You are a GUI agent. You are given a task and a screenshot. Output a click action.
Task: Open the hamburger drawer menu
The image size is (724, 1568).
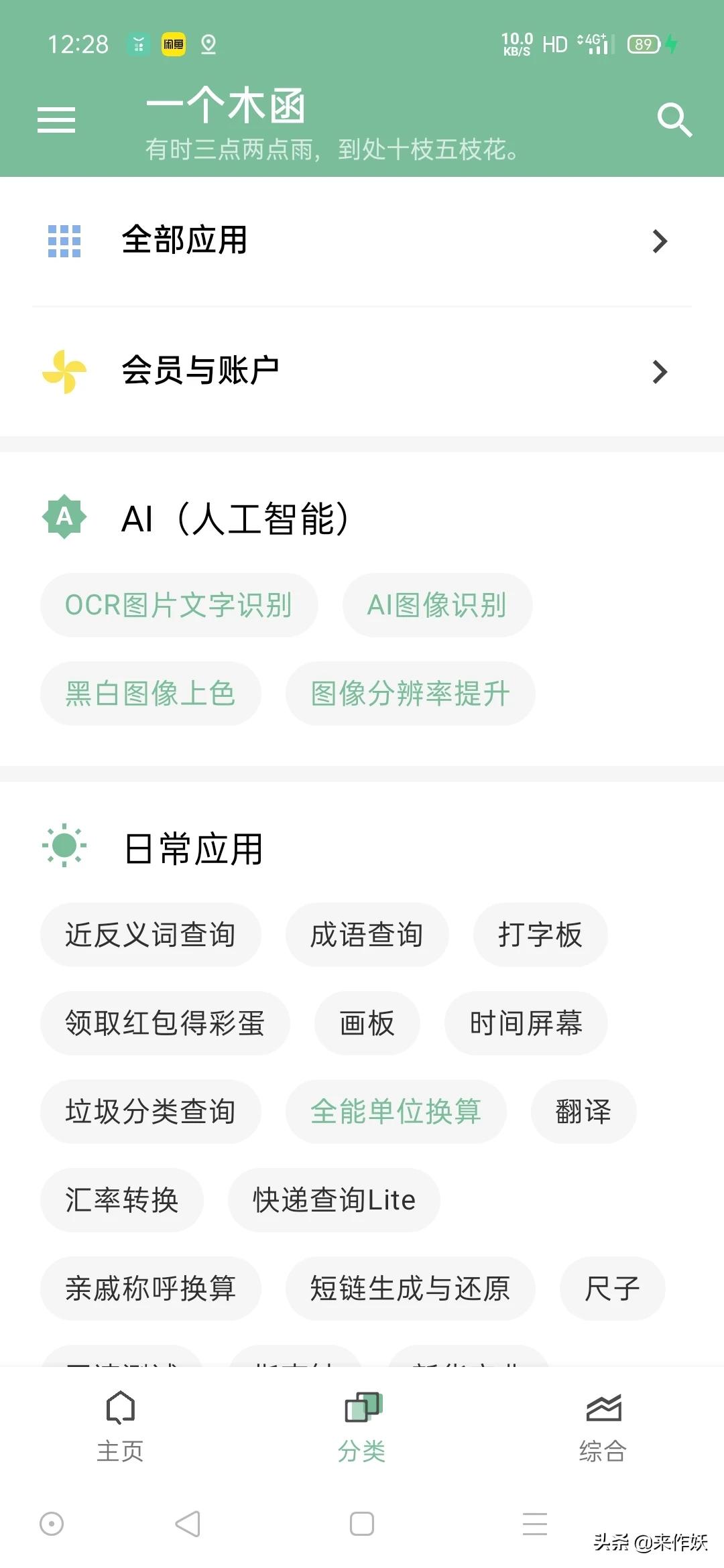click(56, 120)
